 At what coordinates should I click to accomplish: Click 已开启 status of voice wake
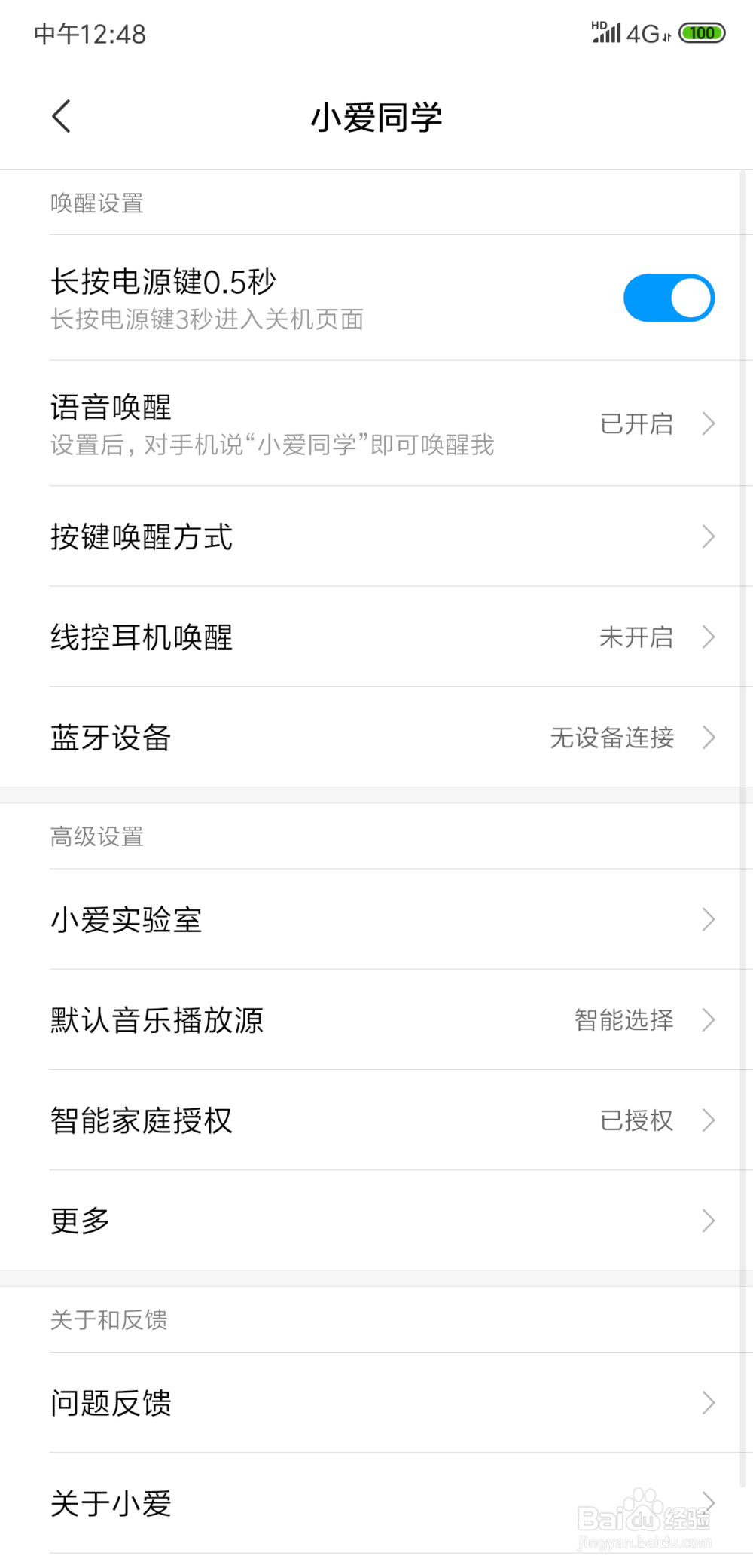pyautogui.click(x=637, y=424)
